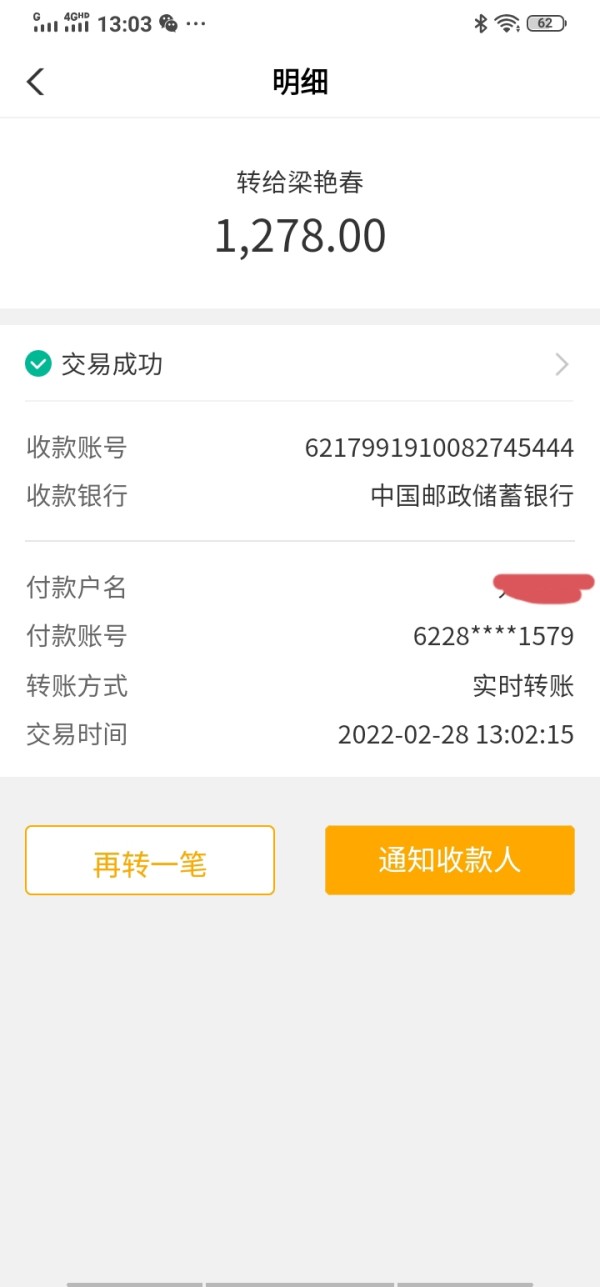Open the 交易成功 transaction status row
The image size is (600, 1287).
point(300,364)
